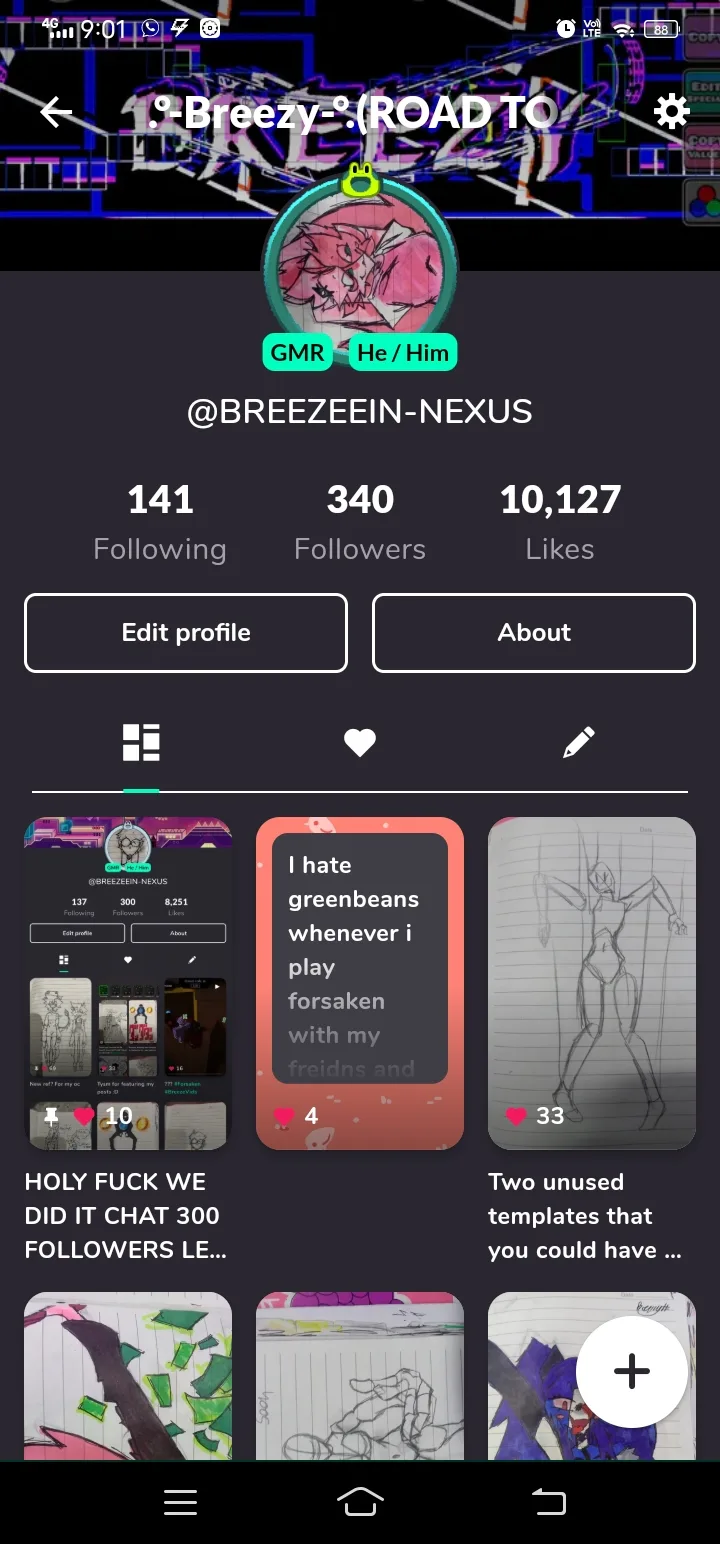Open the 'Two unused templates' sketch post
720x1544 pixels.
(592, 985)
